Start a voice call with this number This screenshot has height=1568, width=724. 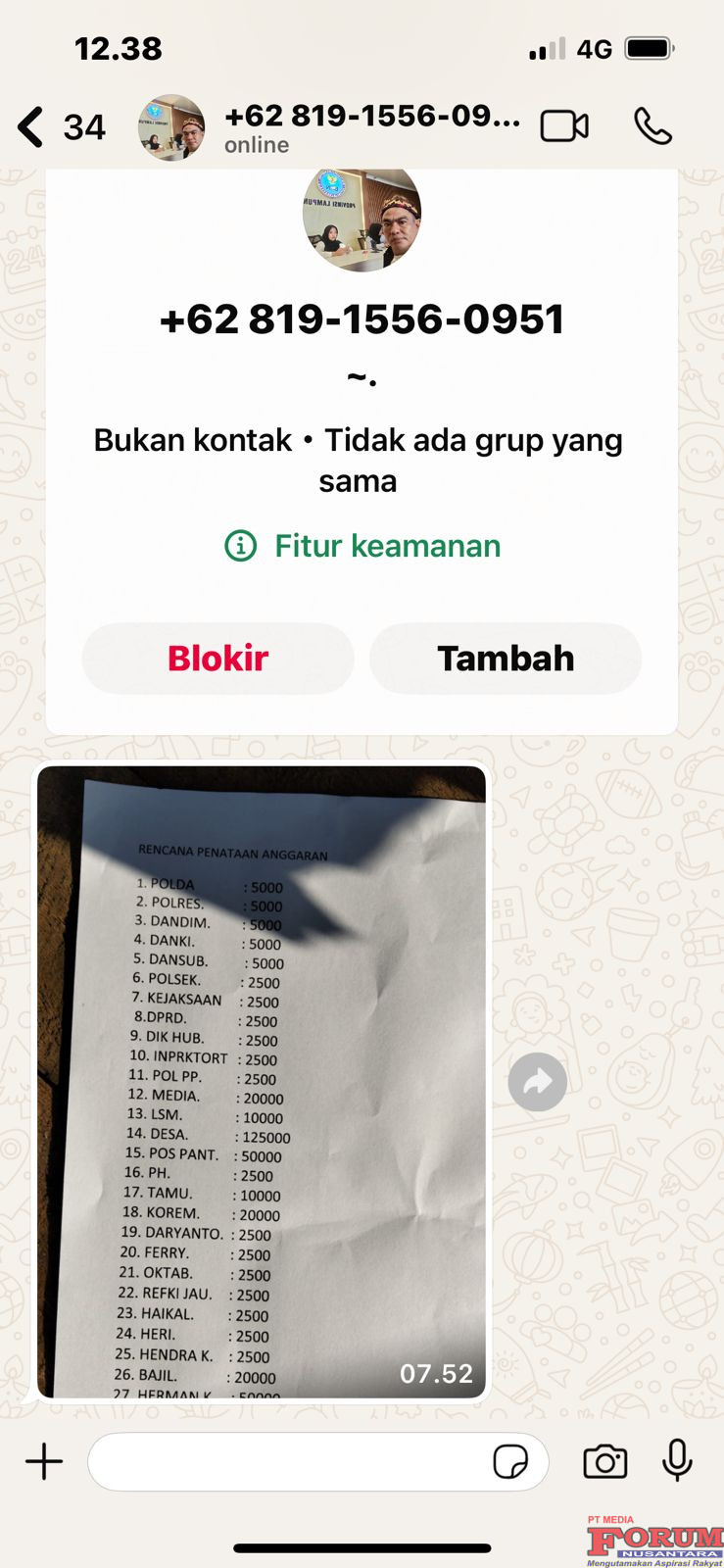pos(652,126)
